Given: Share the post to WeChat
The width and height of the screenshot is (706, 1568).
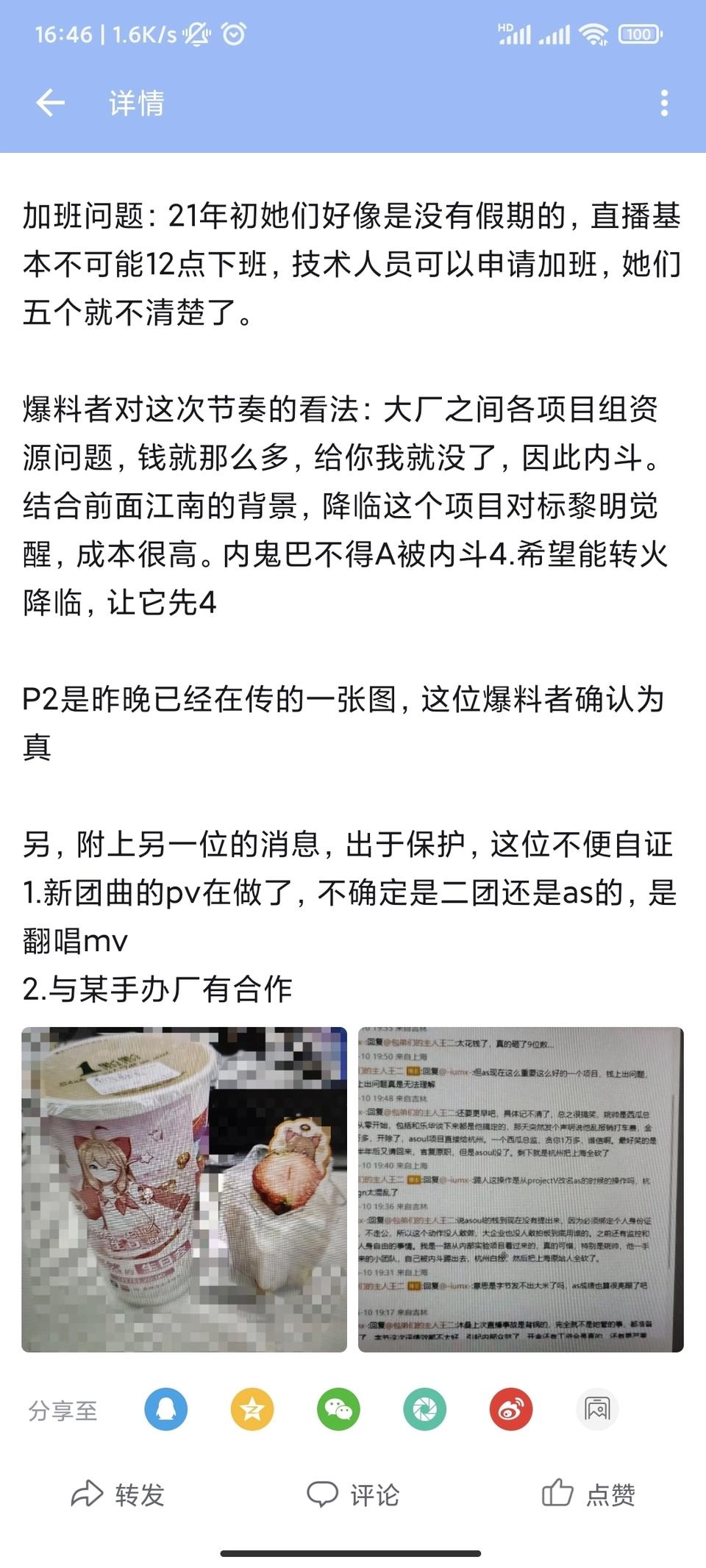Looking at the screenshot, I should click(x=338, y=1409).
